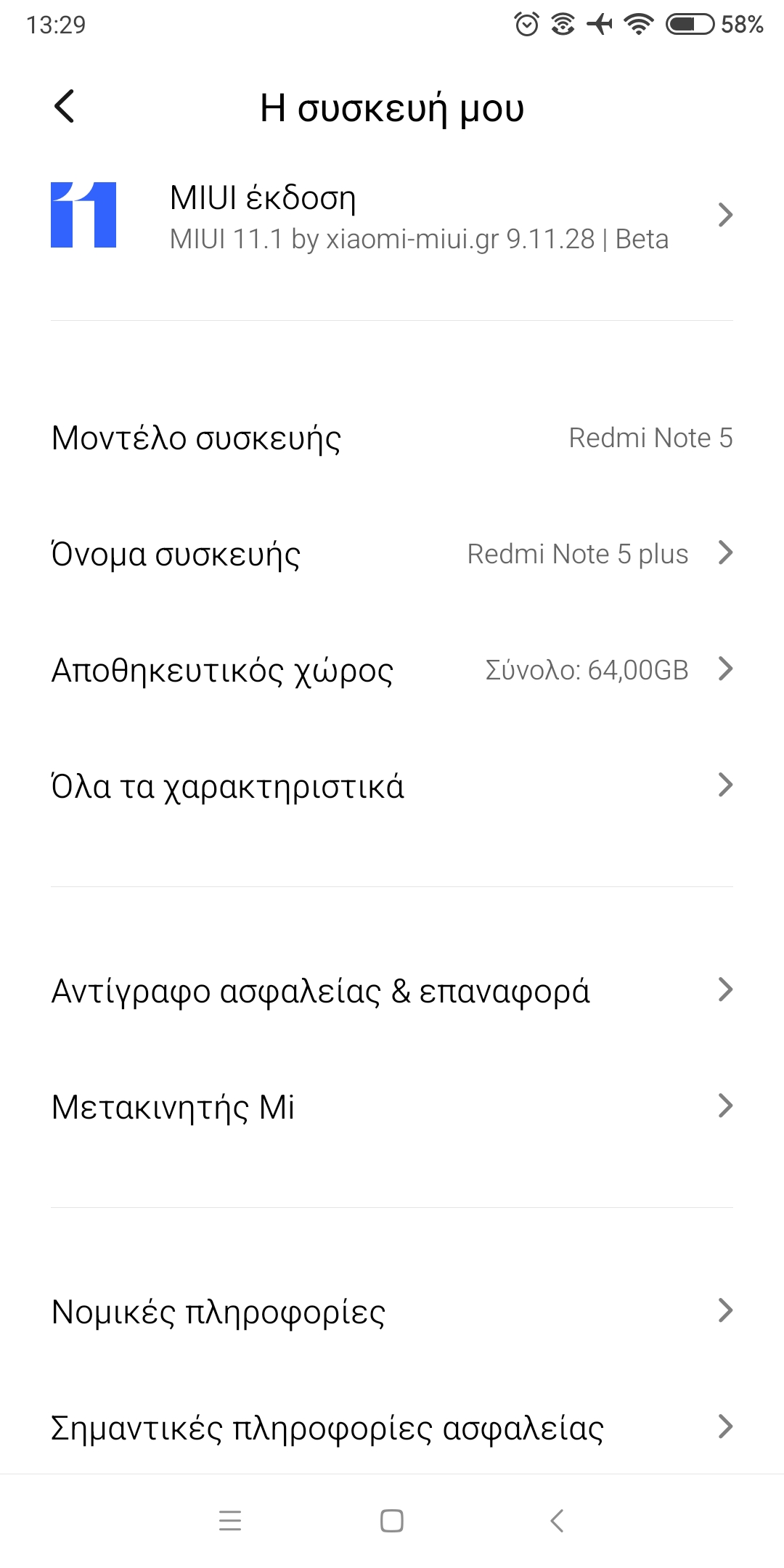Open MIUI έκδοση details
Viewport: 784px width, 1568px height.
tap(392, 216)
